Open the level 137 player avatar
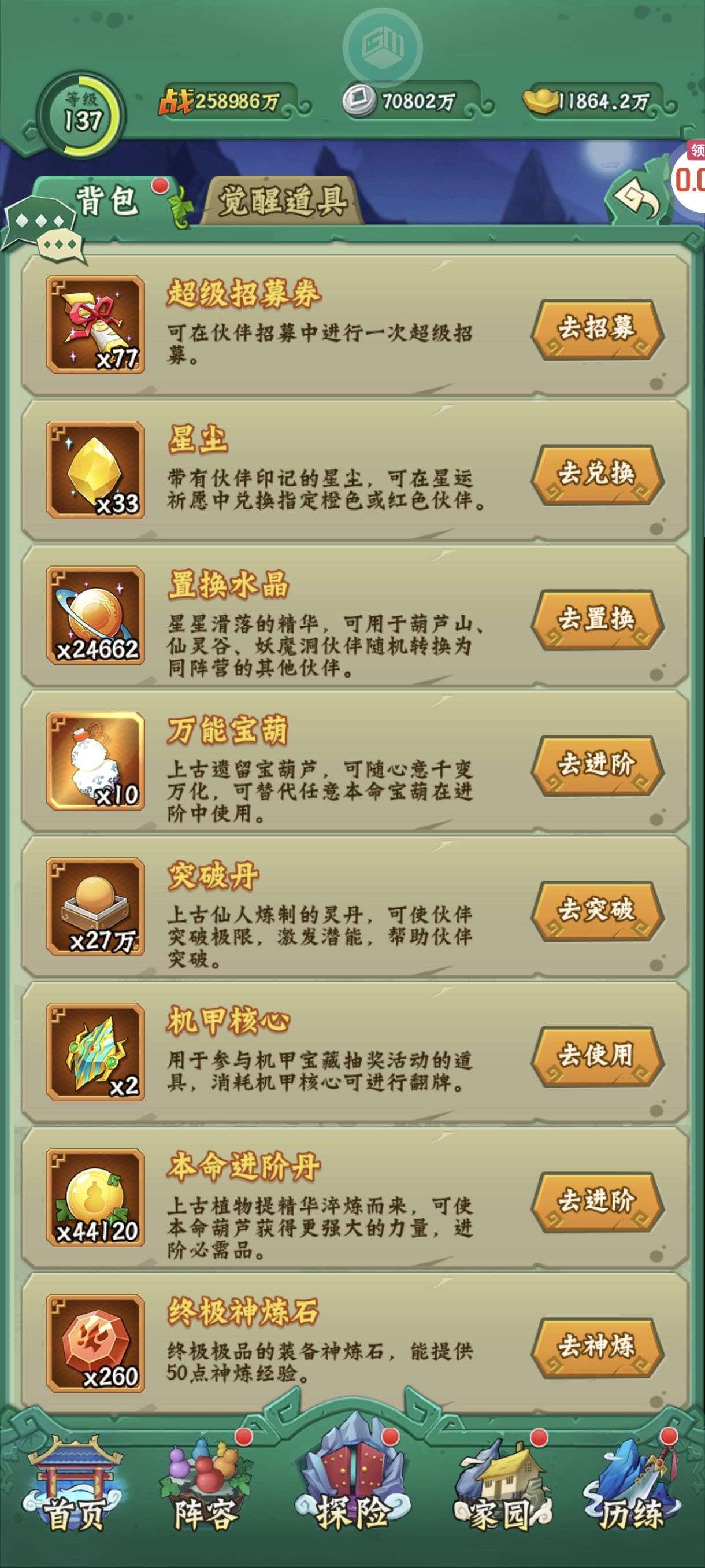The width and height of the screenshot is (705, 1568). pyautogui.click(x=82, y=114)
